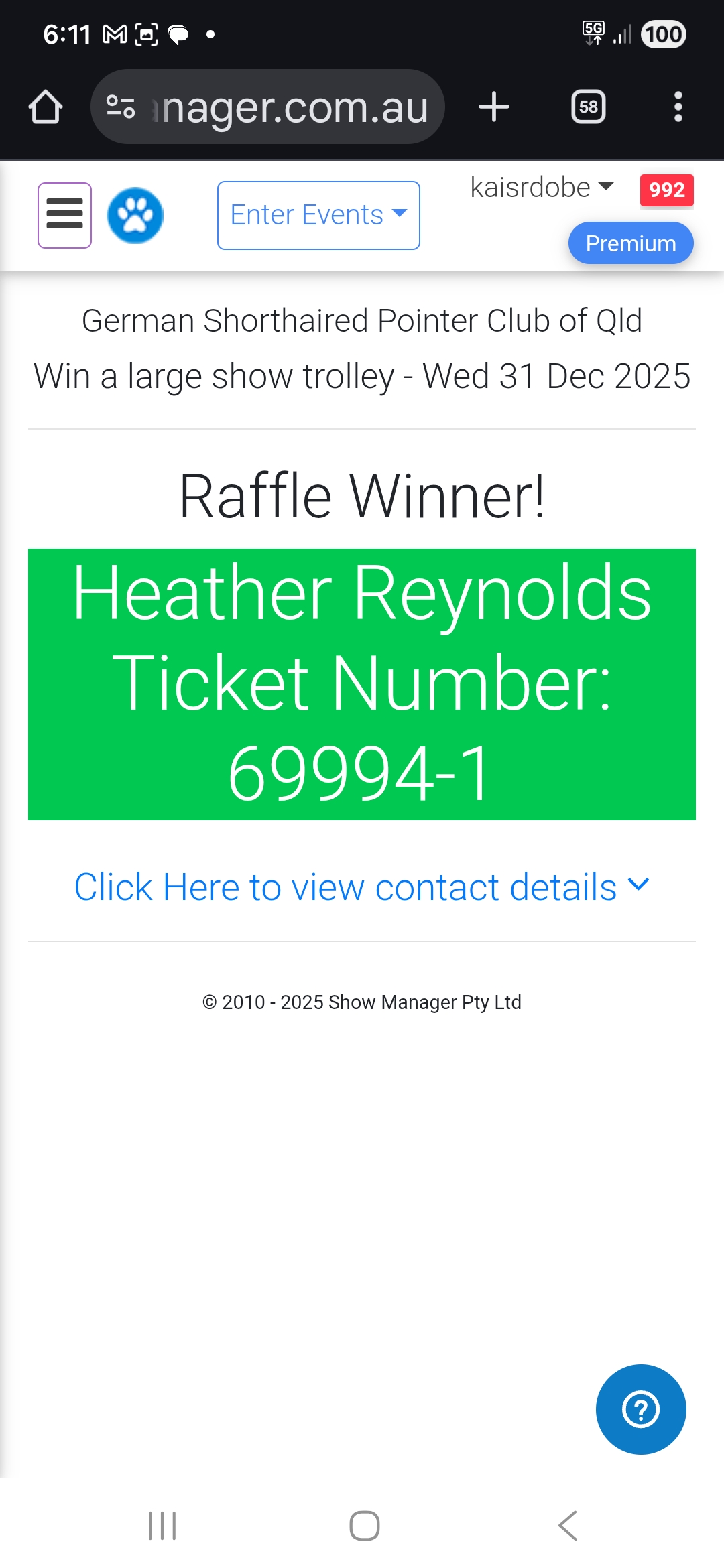Expand Click Here to view contact details
Viewport: 724px width, 1568px height.
(362, 887)
